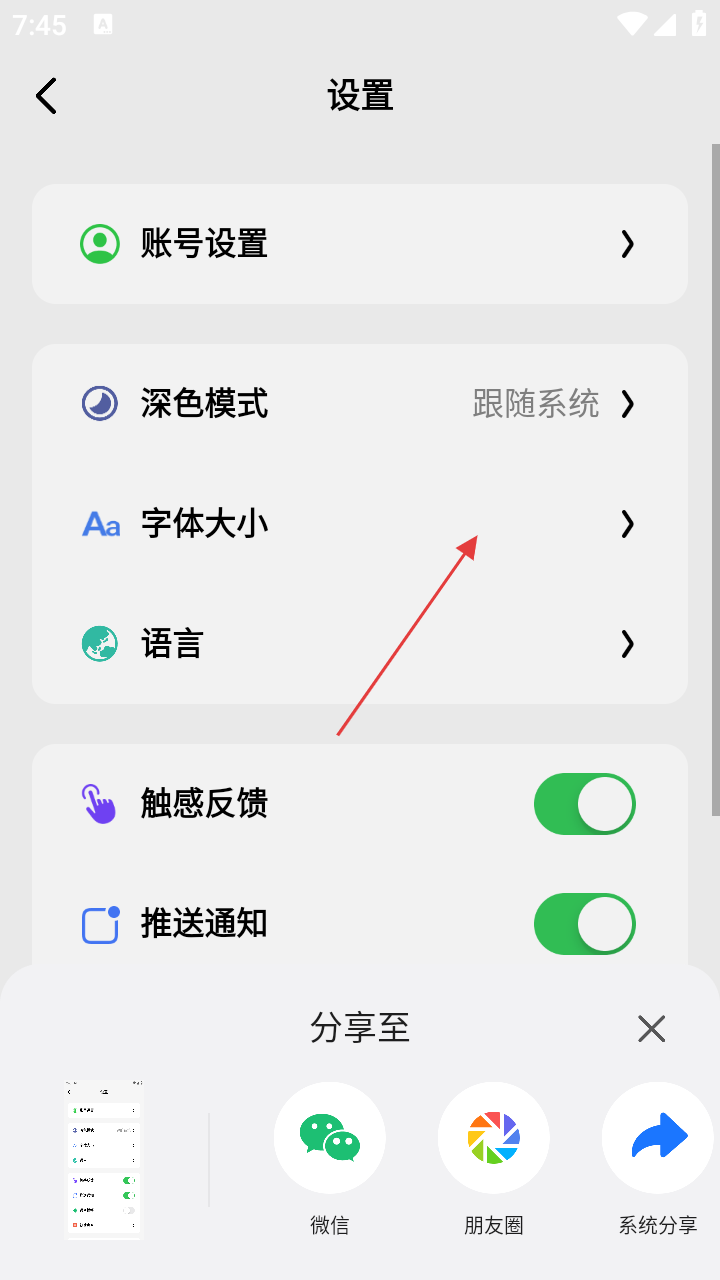Open the 语言 language setting
The height and width of the screenshot is (1280, 720).
click(360, 644)
